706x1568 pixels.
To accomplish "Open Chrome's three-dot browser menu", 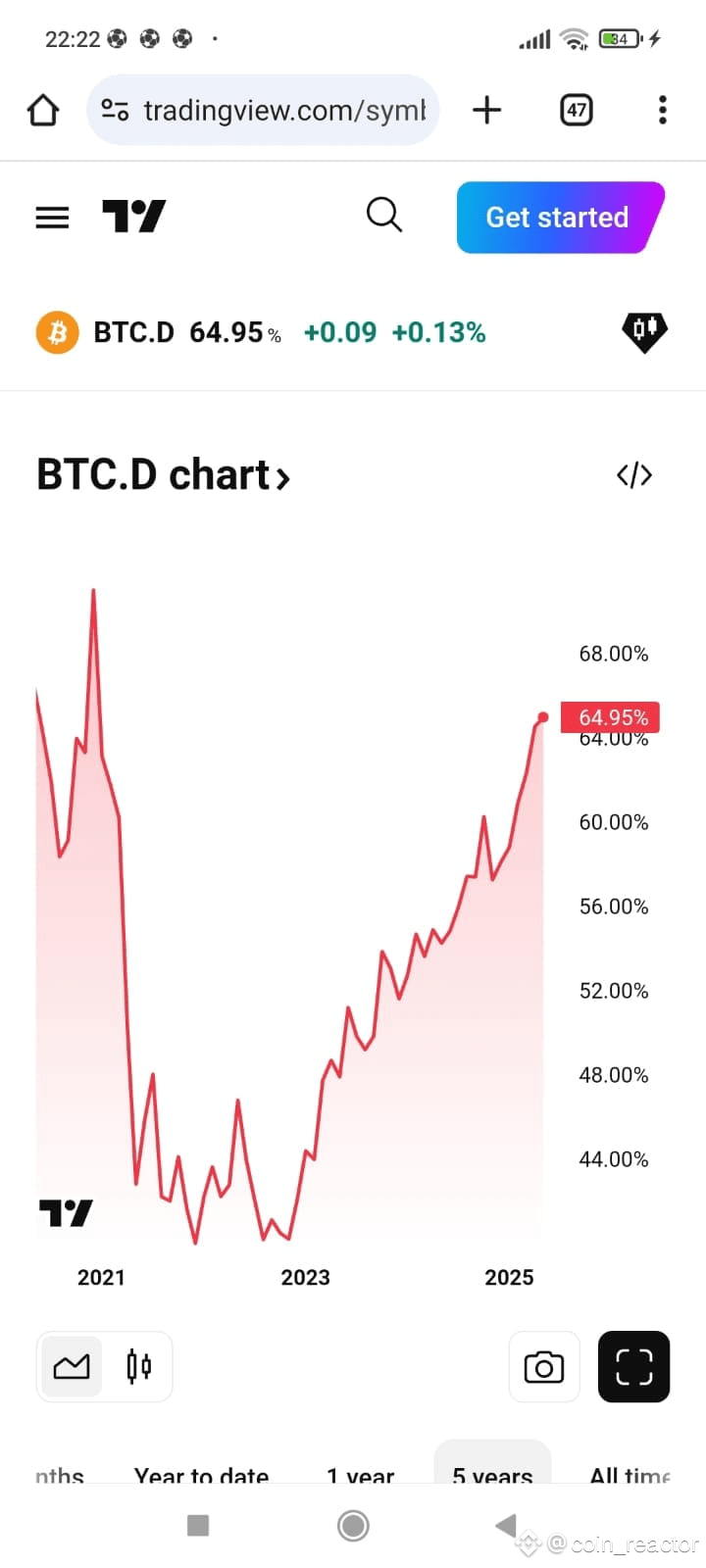I will pos(662,110).
